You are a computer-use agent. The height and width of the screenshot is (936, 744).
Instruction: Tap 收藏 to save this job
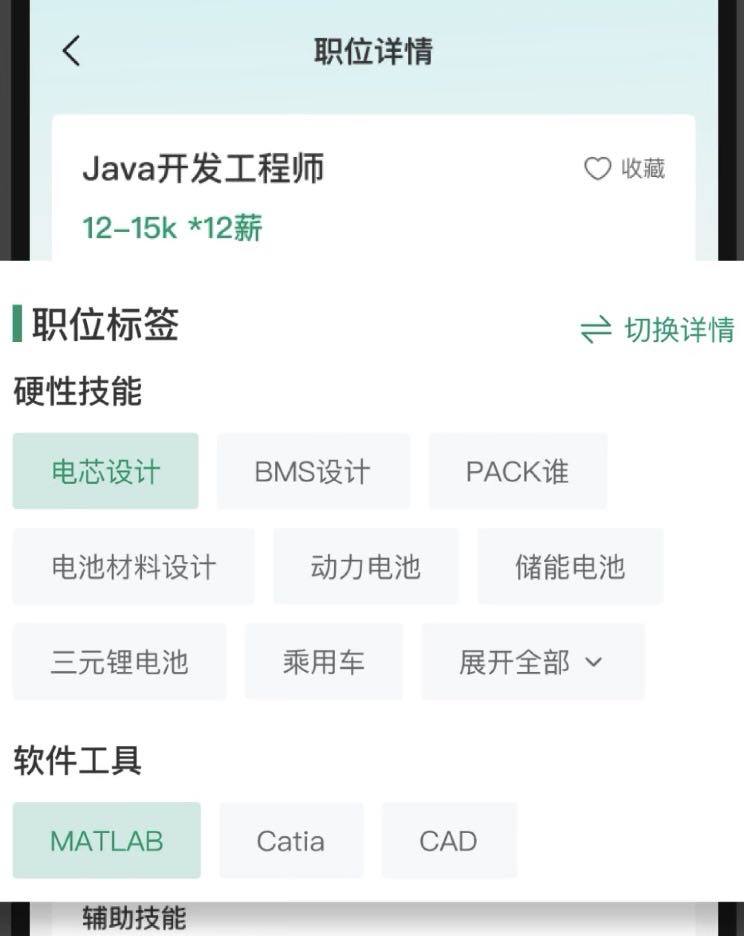[x=625, y=169]
